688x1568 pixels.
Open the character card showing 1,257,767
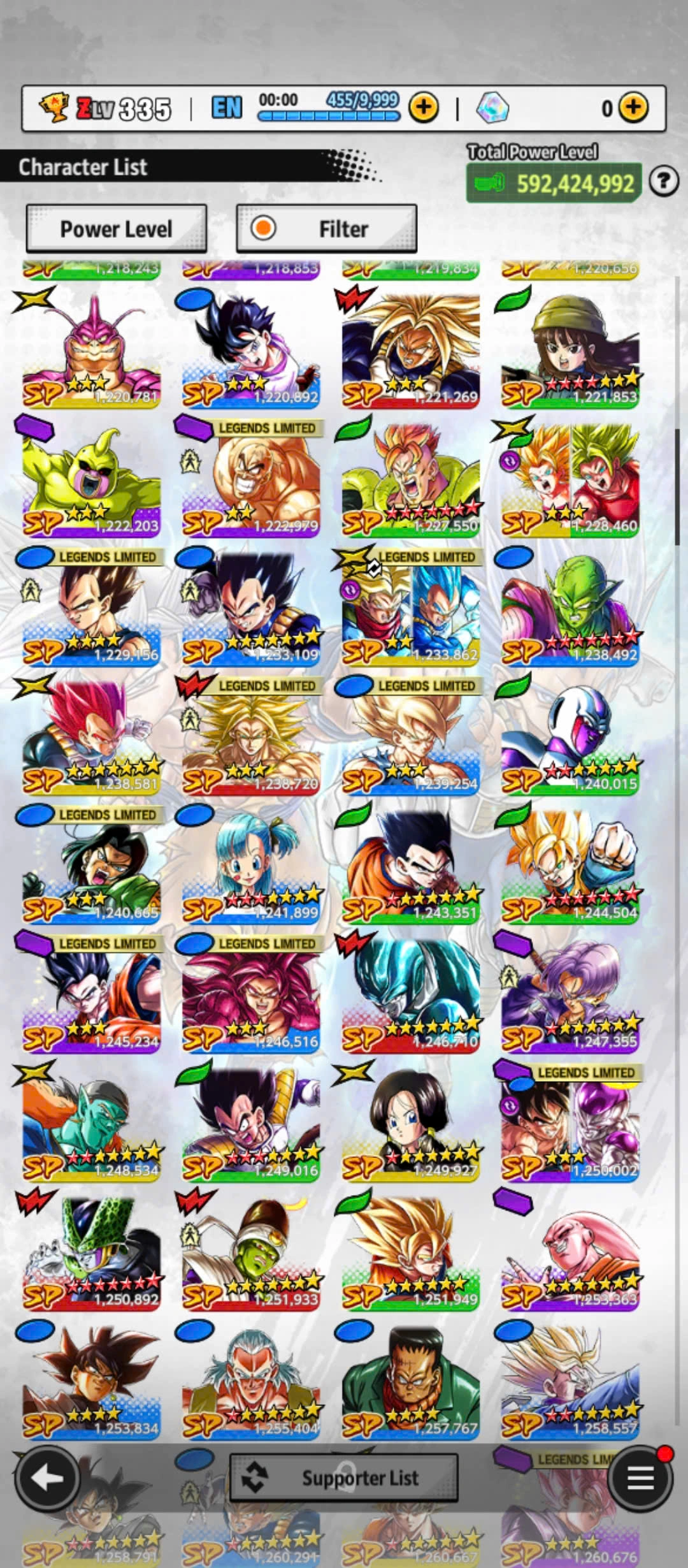(411, 1381)
